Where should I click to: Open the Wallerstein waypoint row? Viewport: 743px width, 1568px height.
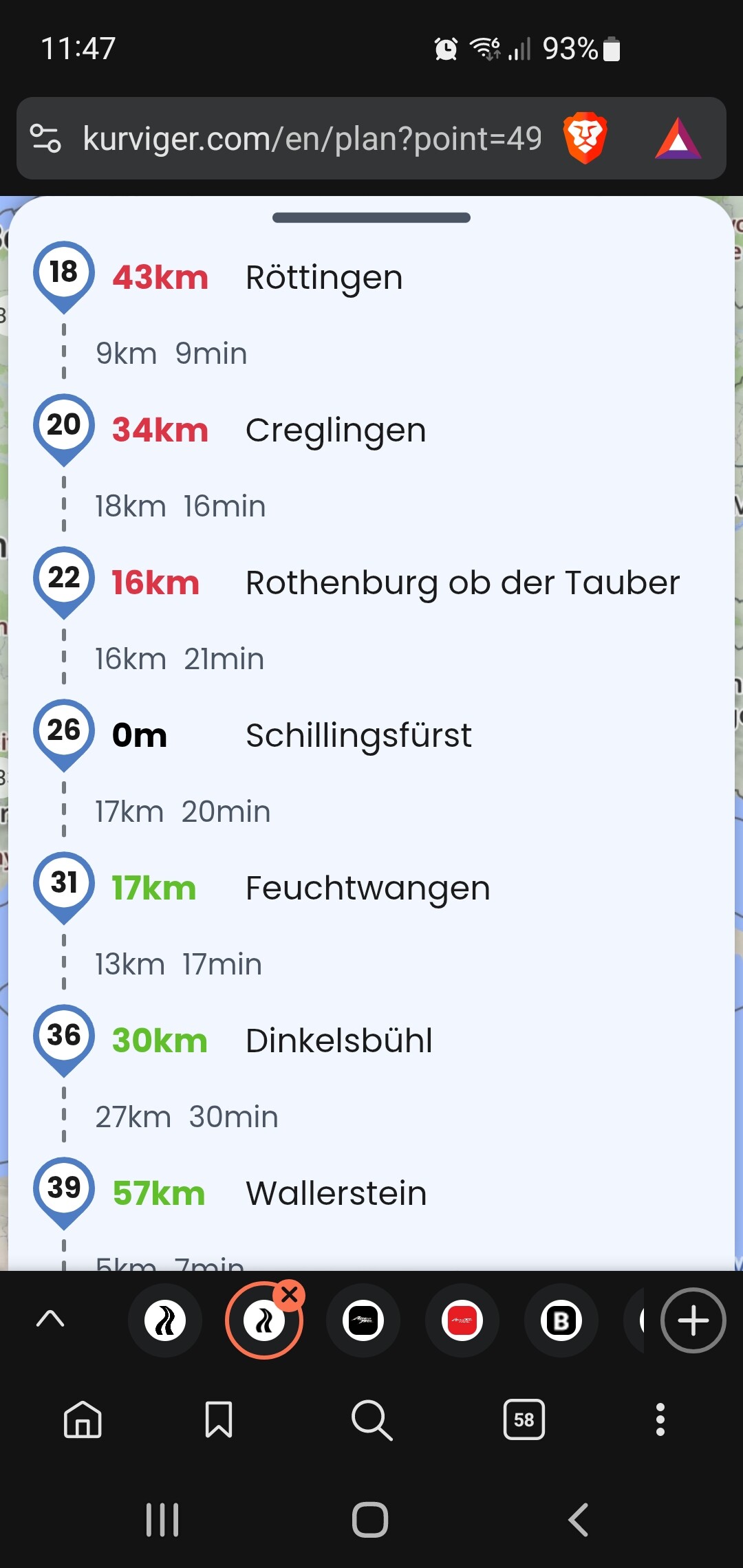point(336,1193)
